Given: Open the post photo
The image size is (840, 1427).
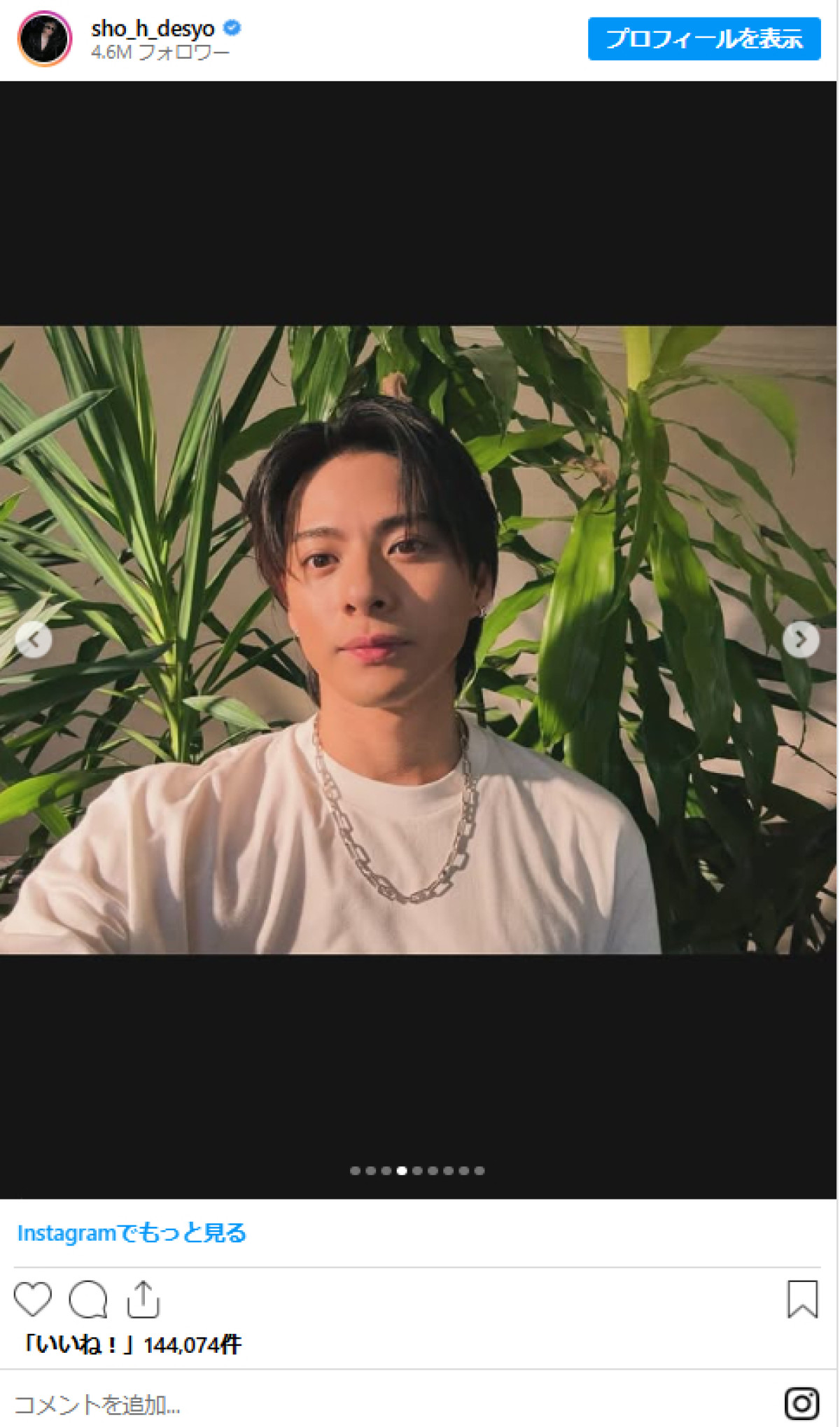Looking at the screenshot, I should click(x=419, y=639).
